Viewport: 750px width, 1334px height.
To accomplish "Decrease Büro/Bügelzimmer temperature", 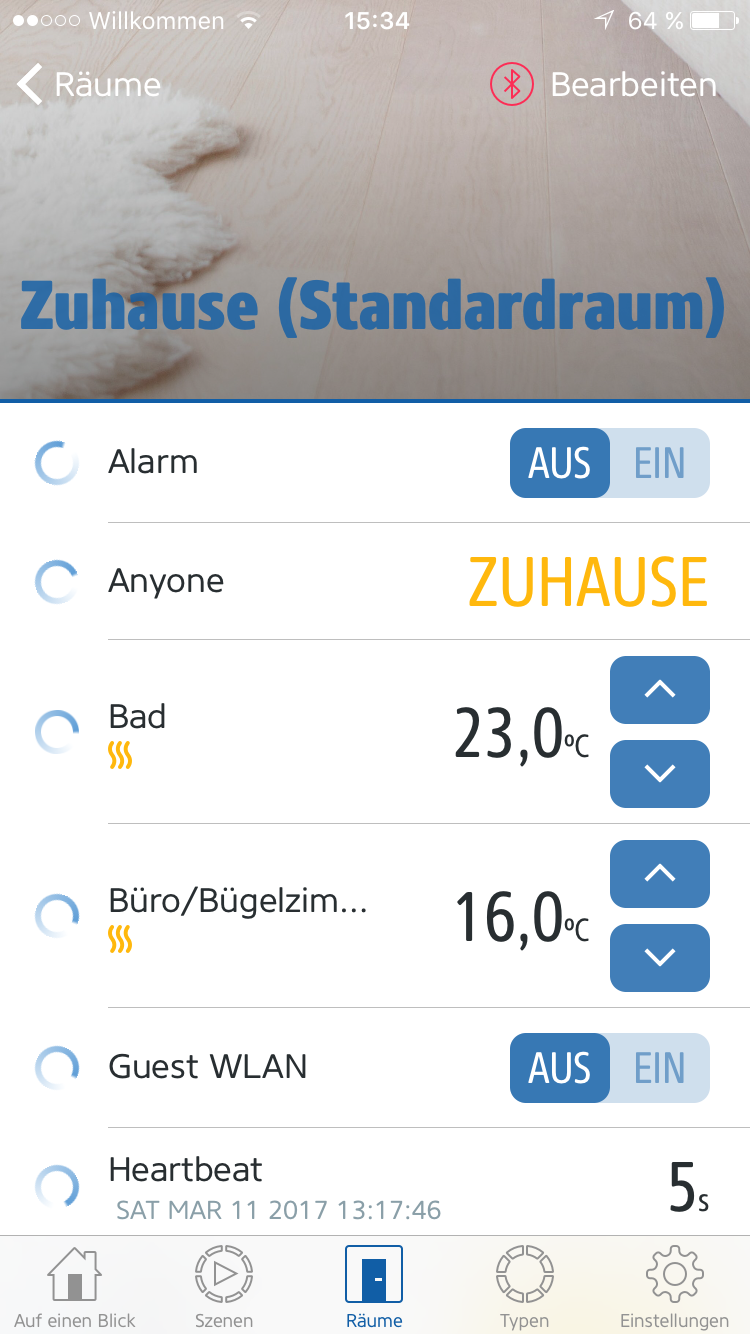I will (660, 957).
